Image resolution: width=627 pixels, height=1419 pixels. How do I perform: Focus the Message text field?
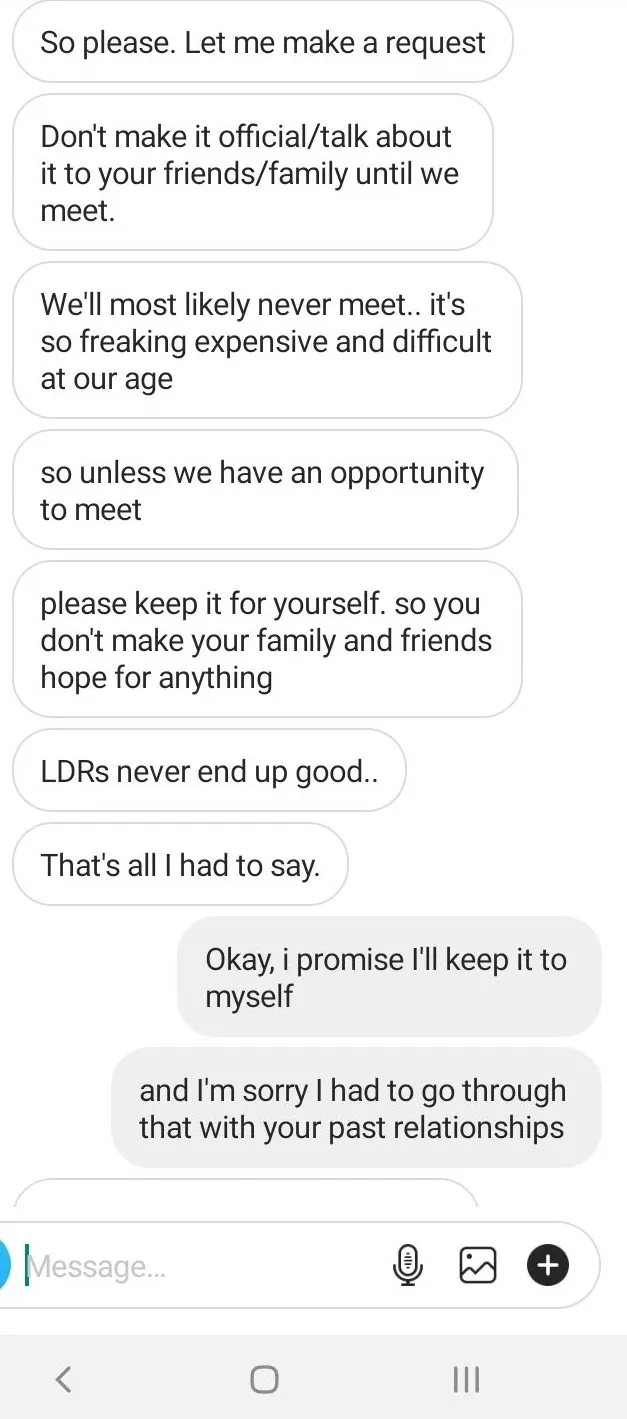[200, 1267]
